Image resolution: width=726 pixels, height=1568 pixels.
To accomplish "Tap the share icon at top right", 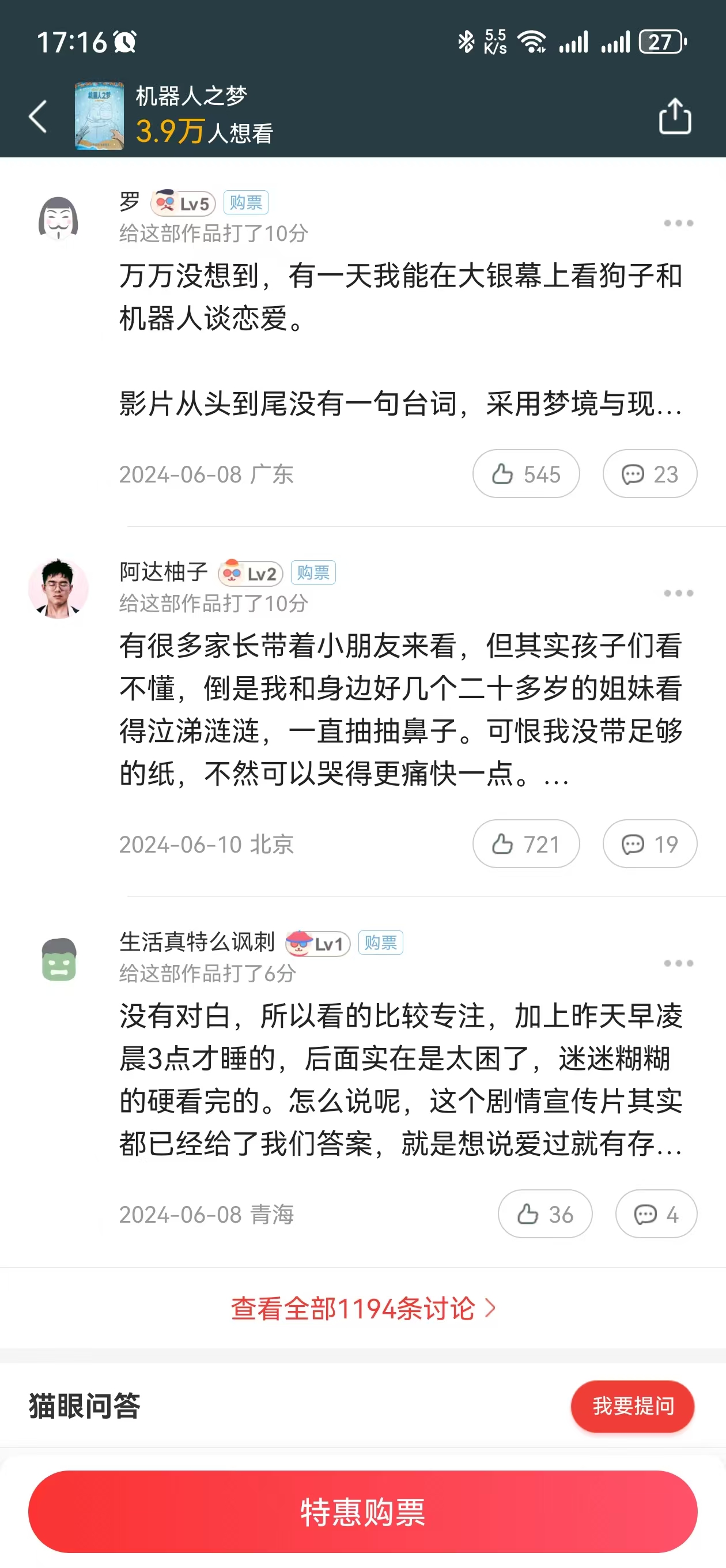I will 674,117.
